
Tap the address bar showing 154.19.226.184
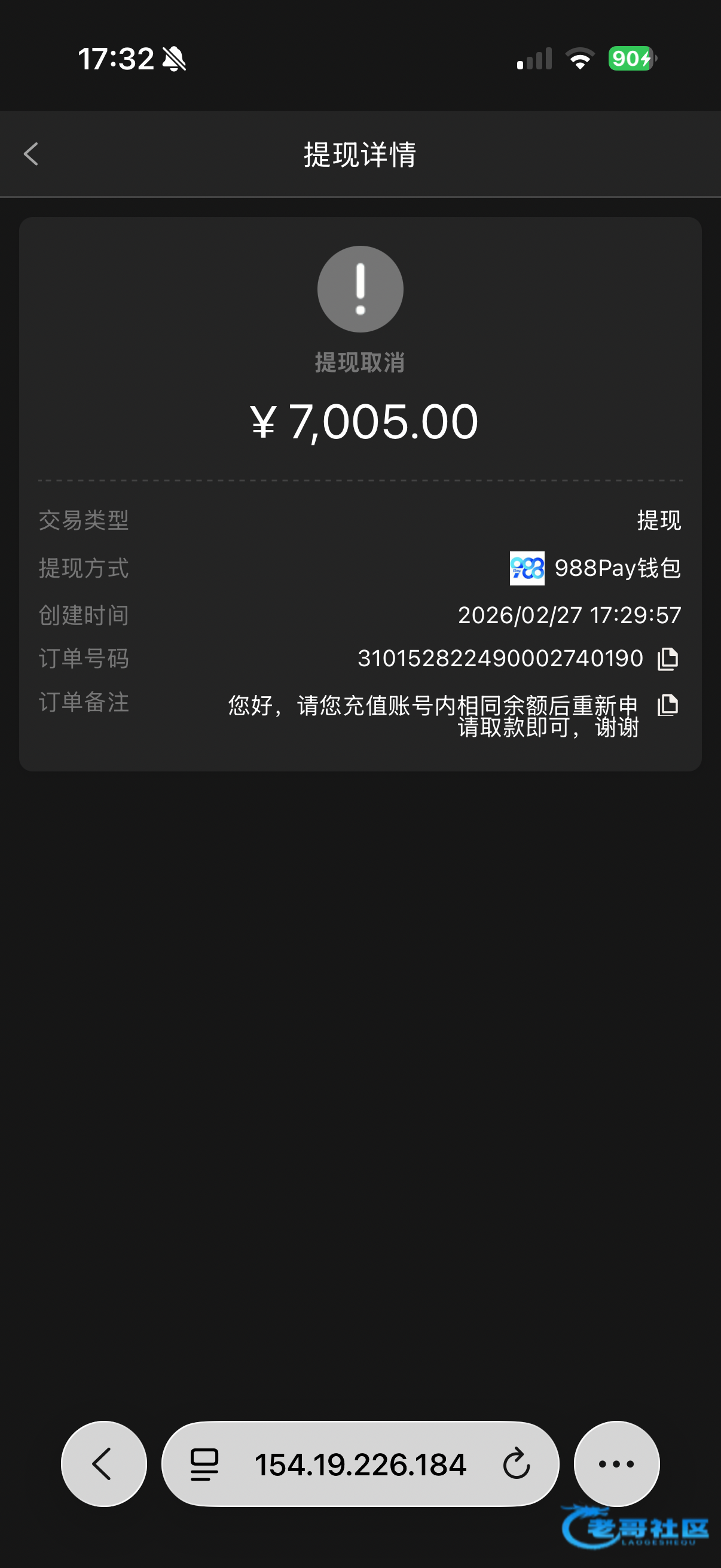pos(360,1464)
